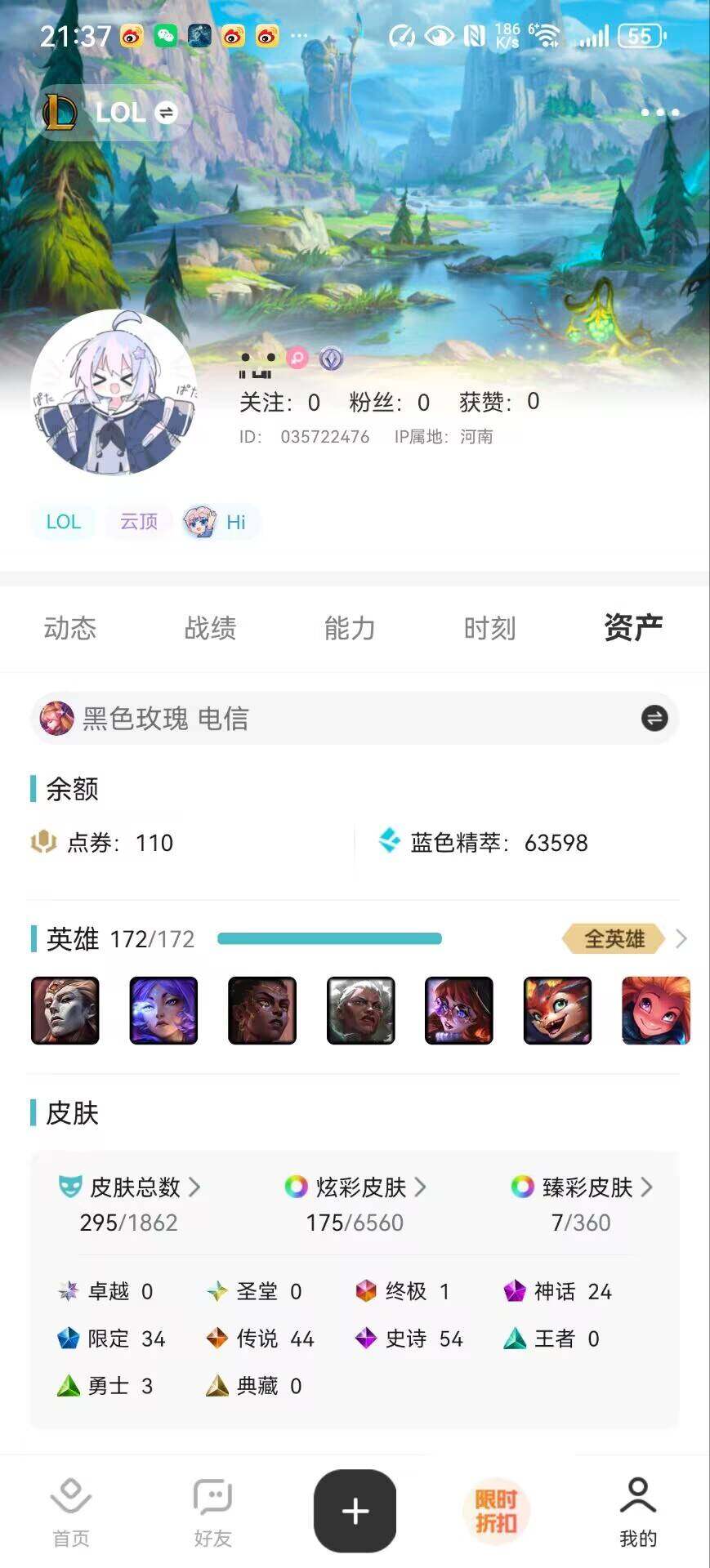Open the 能力 tab

tap(350, 628)
